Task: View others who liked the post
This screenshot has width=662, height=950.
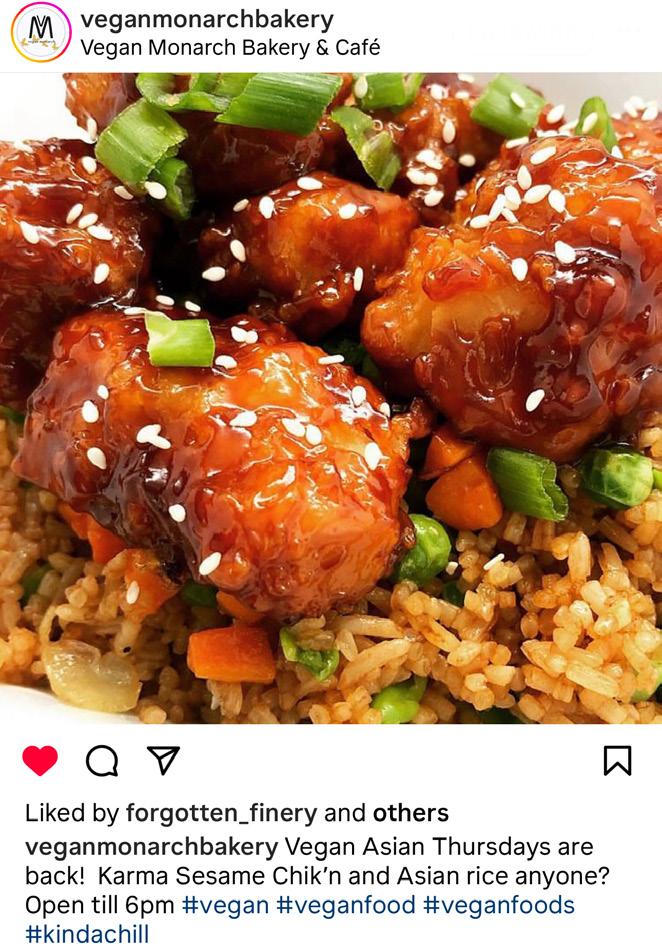Action: click(410, 813)
